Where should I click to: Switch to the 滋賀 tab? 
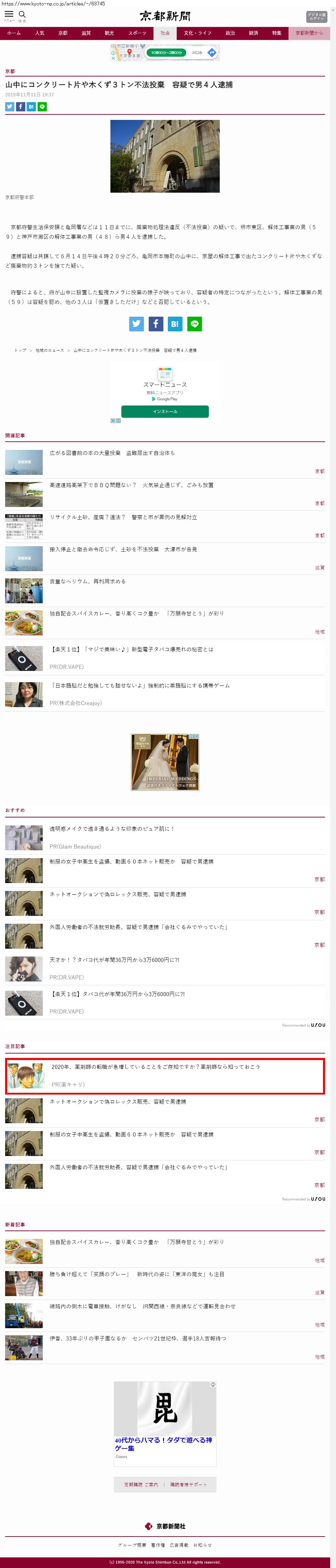click(86, 33)
